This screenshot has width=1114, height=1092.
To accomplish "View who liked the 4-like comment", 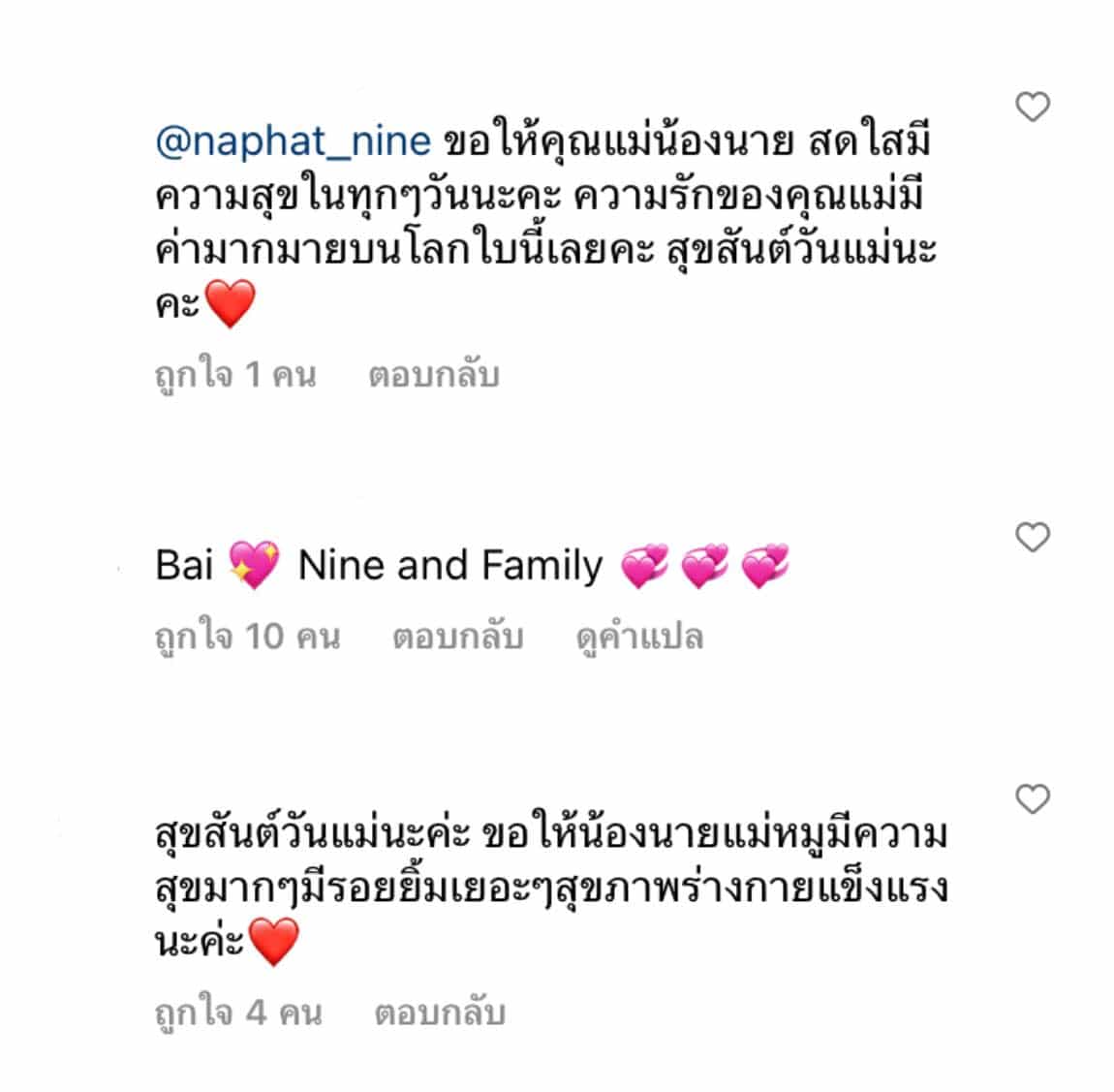I will [x=237, y=1013].
